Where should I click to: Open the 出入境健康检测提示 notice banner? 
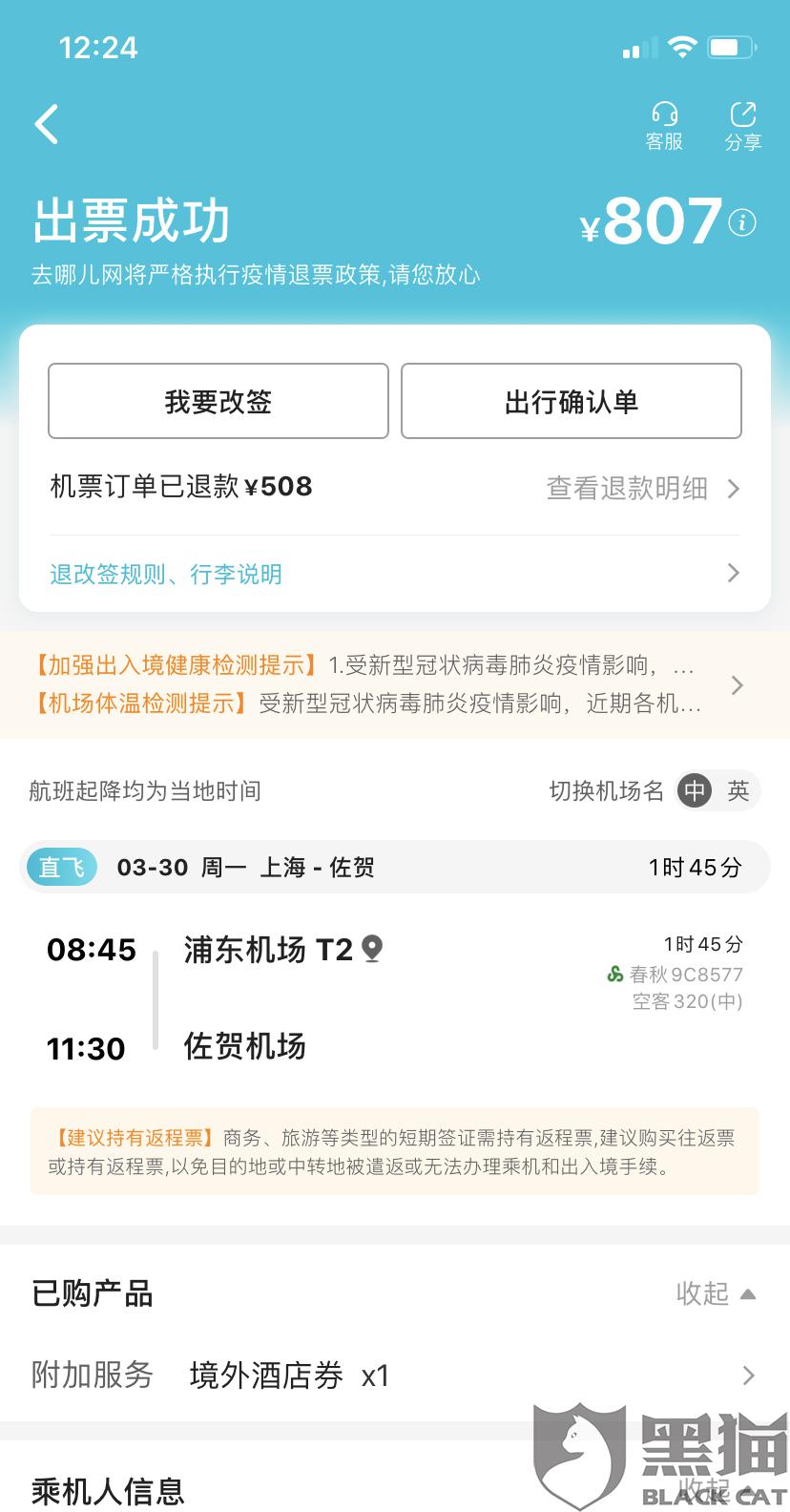pyautogui.click(x=395, y=684)
